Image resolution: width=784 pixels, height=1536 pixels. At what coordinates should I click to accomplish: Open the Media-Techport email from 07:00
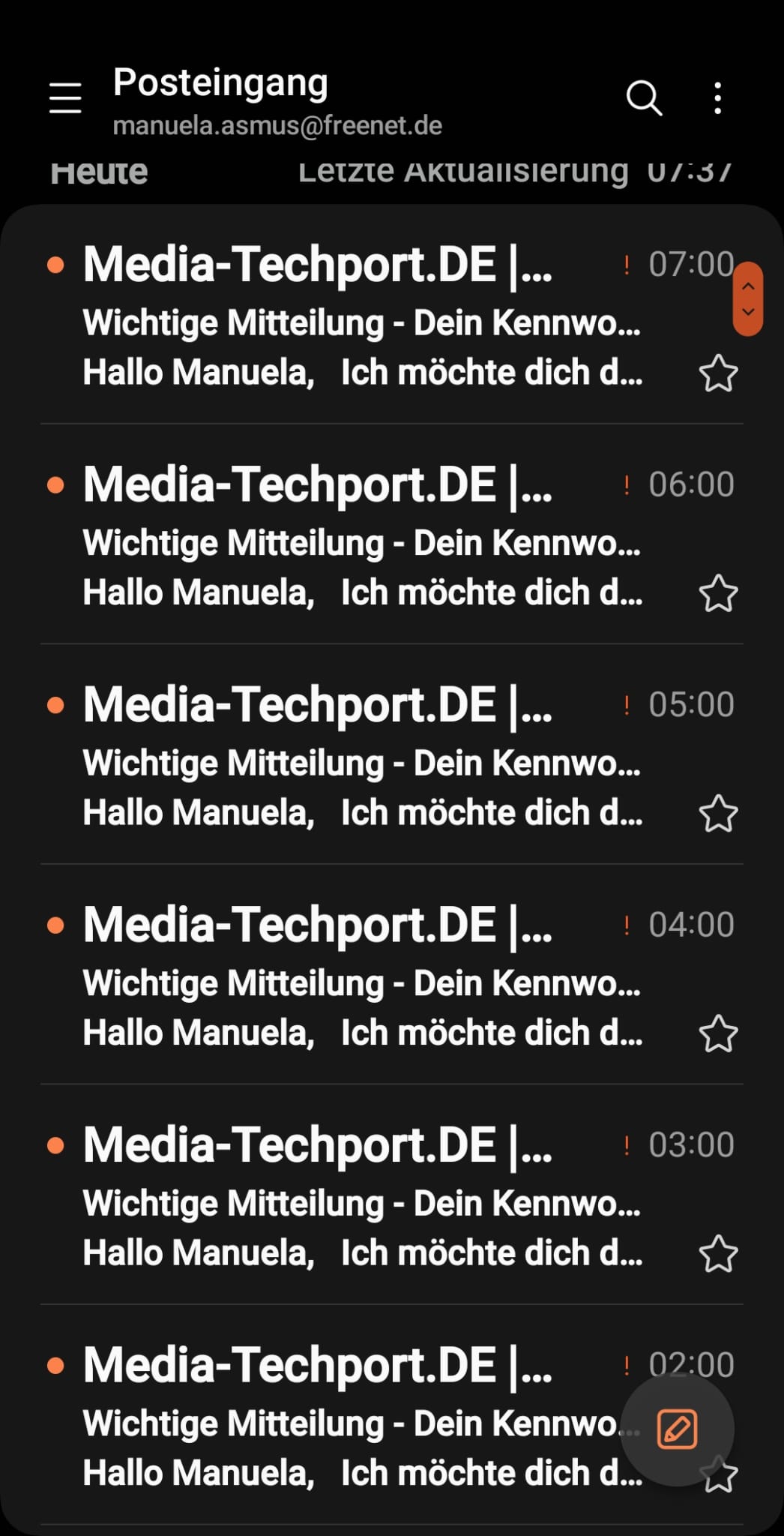click(x=360, y=322)
